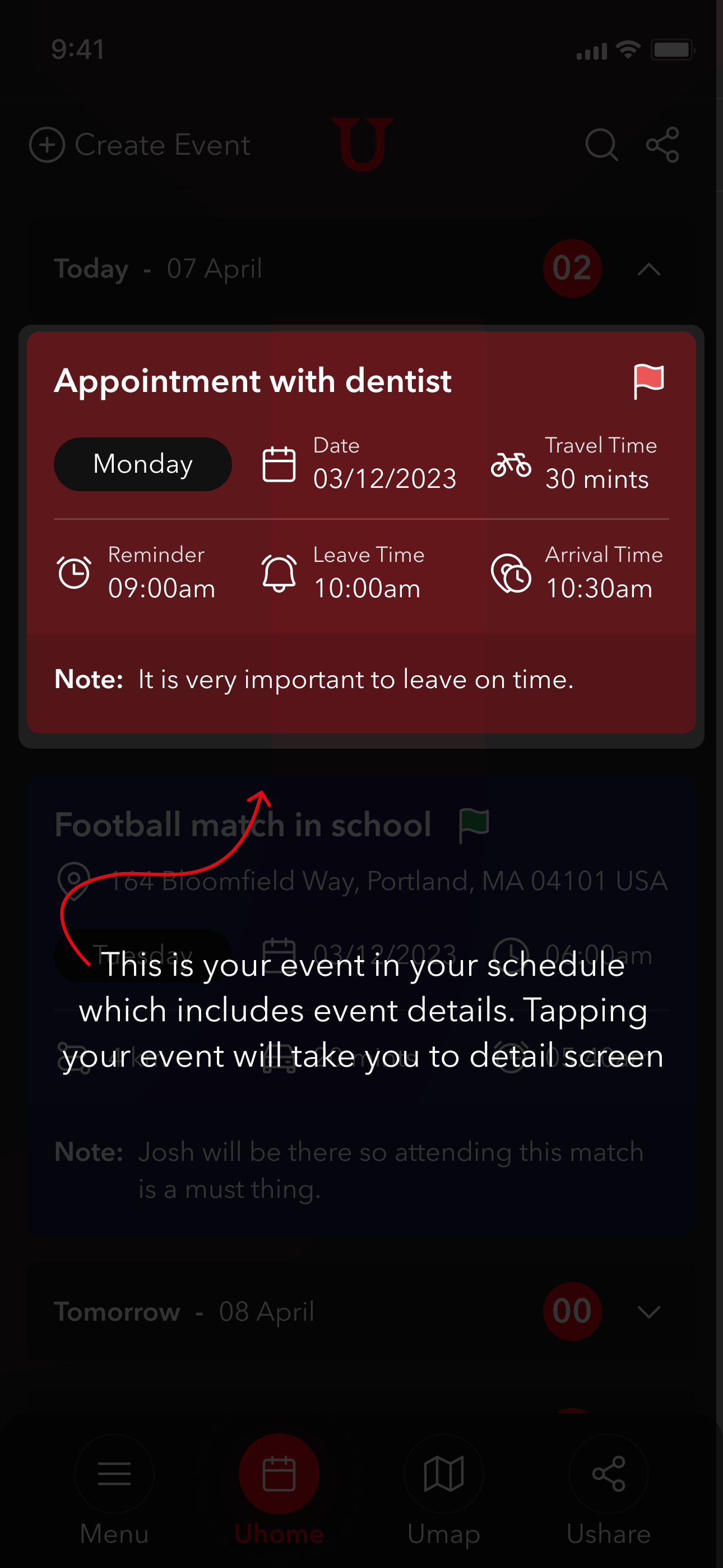
Task: Tap the share icon in top bar
Action: [x=662, y=145]
